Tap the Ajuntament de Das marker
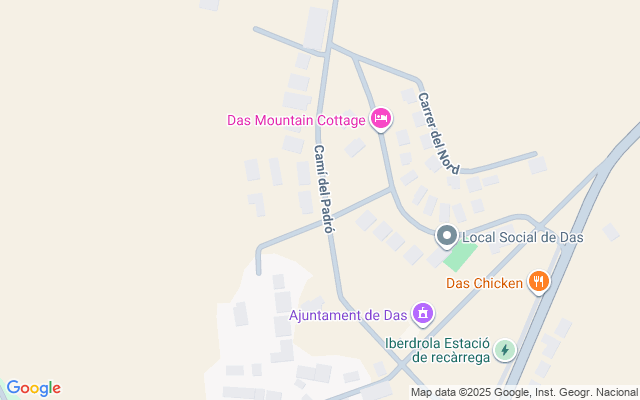Image resolution: width=640 pixels, height=400 pixels. pyautogui.click(x=423, y=314)
